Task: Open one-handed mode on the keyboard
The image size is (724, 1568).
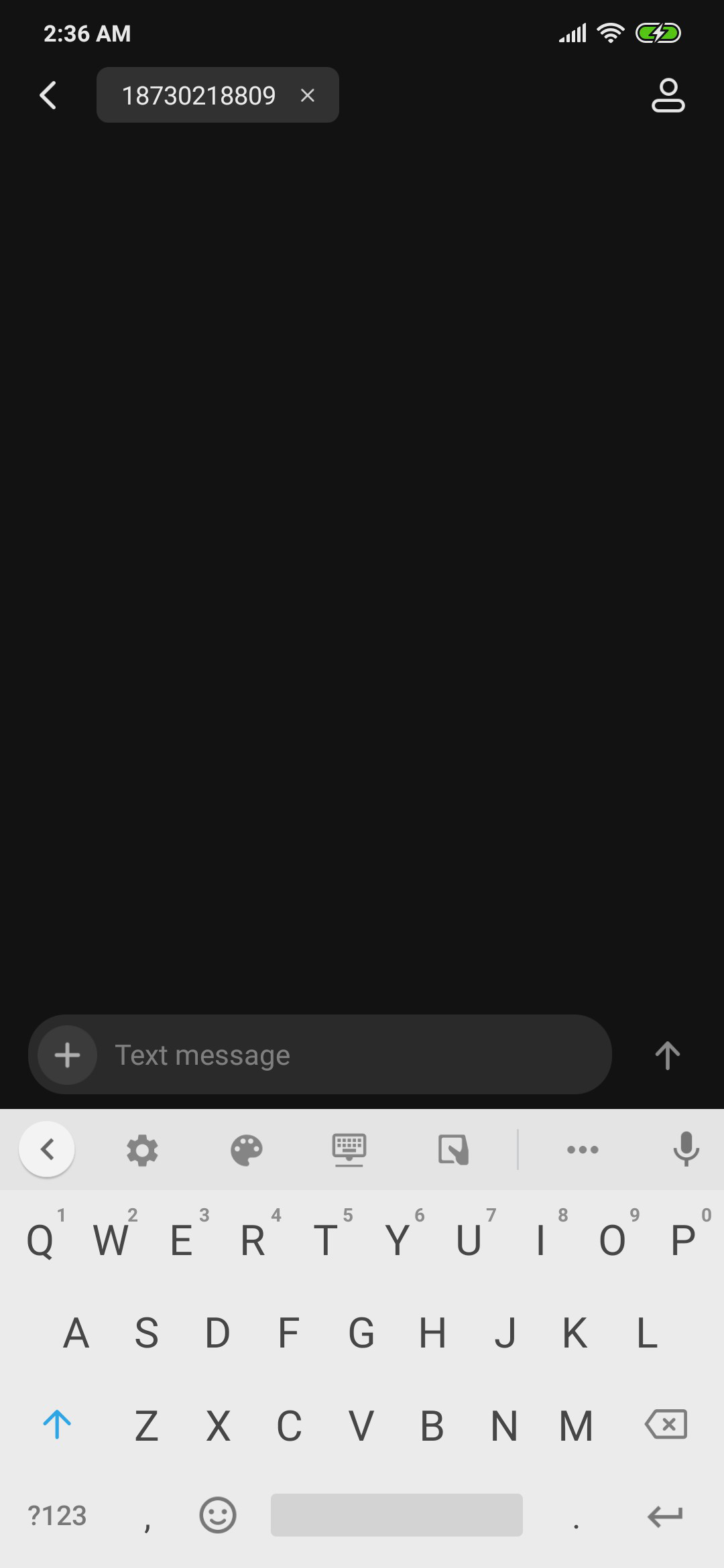Action: (x=453, y=1150)
